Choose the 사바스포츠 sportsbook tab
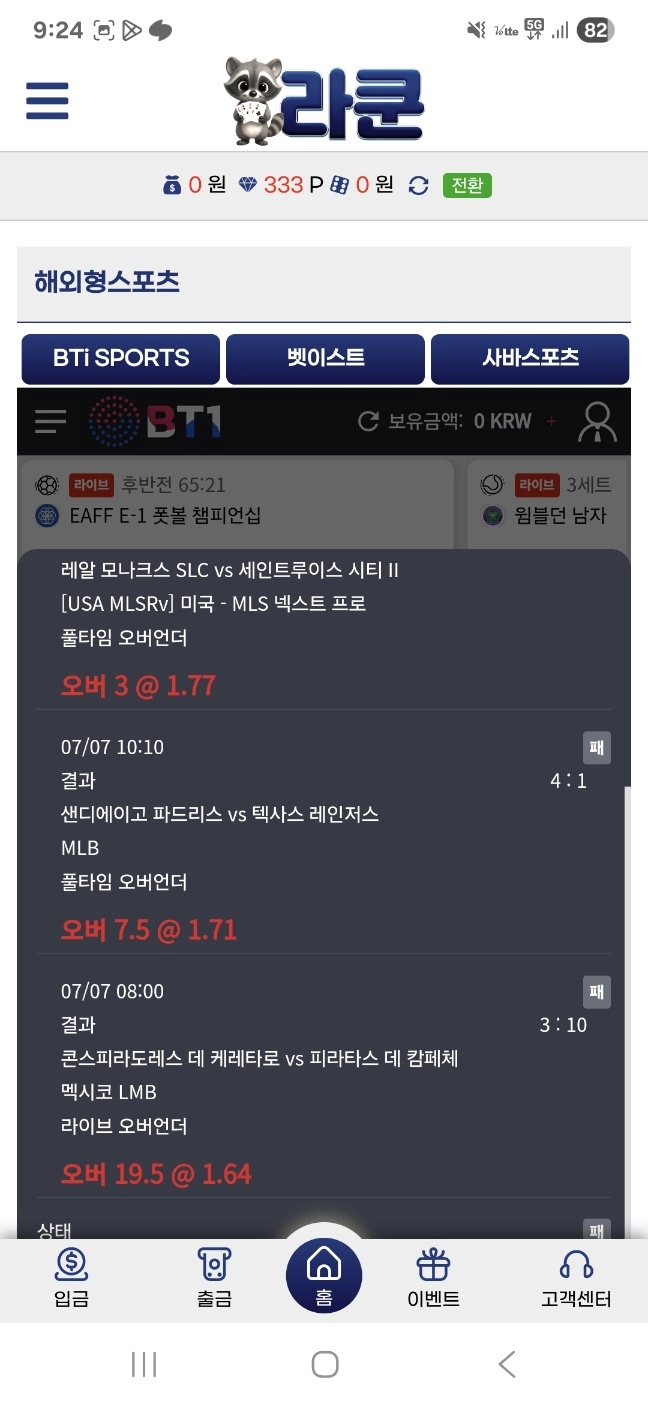Viewport: 648px width, 1404px height. point(530,358)
